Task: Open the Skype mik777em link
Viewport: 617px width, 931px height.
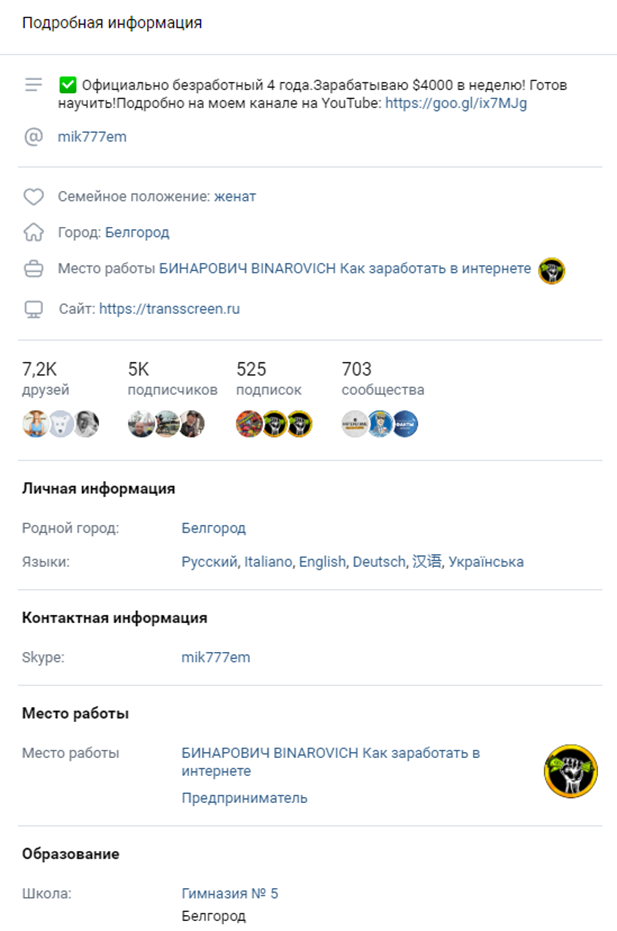Action: point(215,657)
